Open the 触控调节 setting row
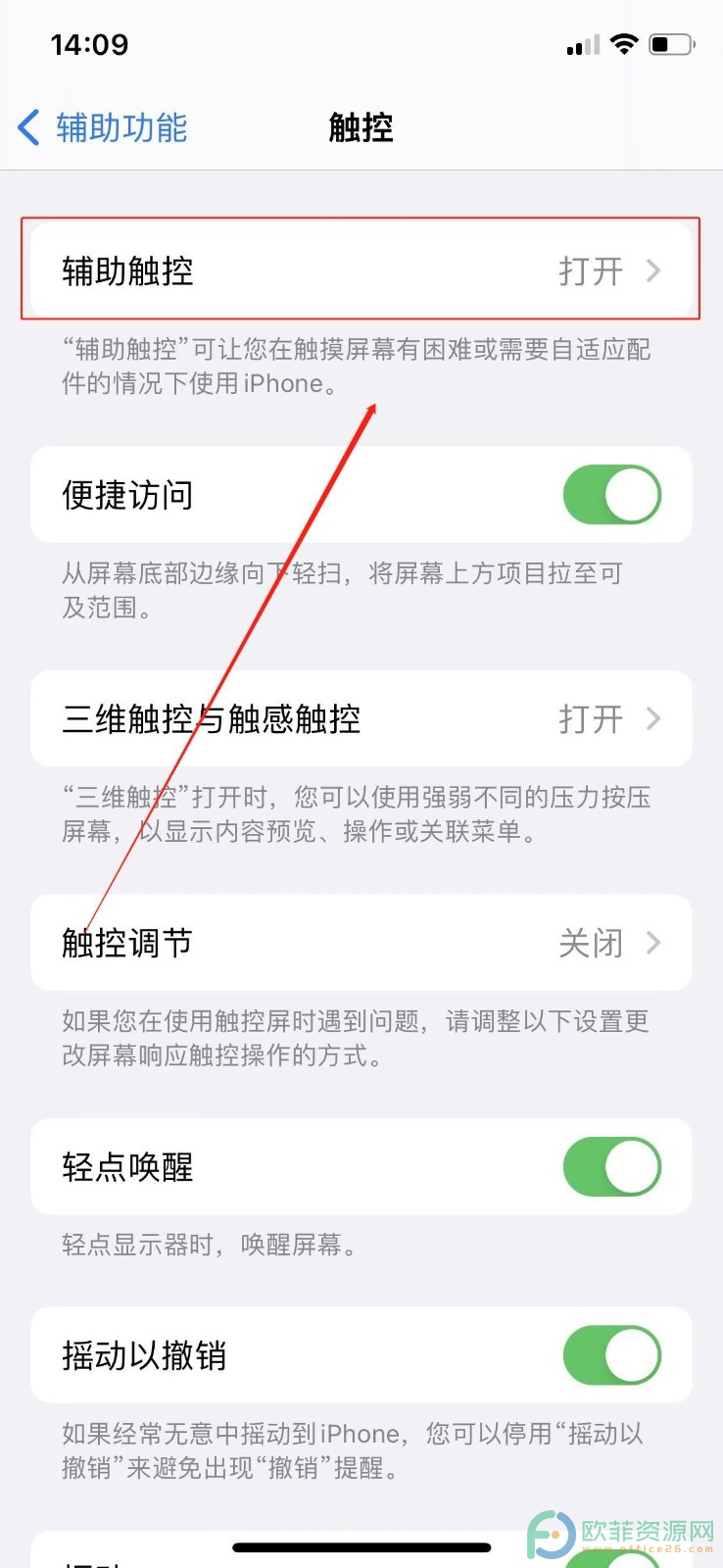Image resolution: width=723 pixels, height=1568 pixels. pyautogui.click(x=361, y=943)
